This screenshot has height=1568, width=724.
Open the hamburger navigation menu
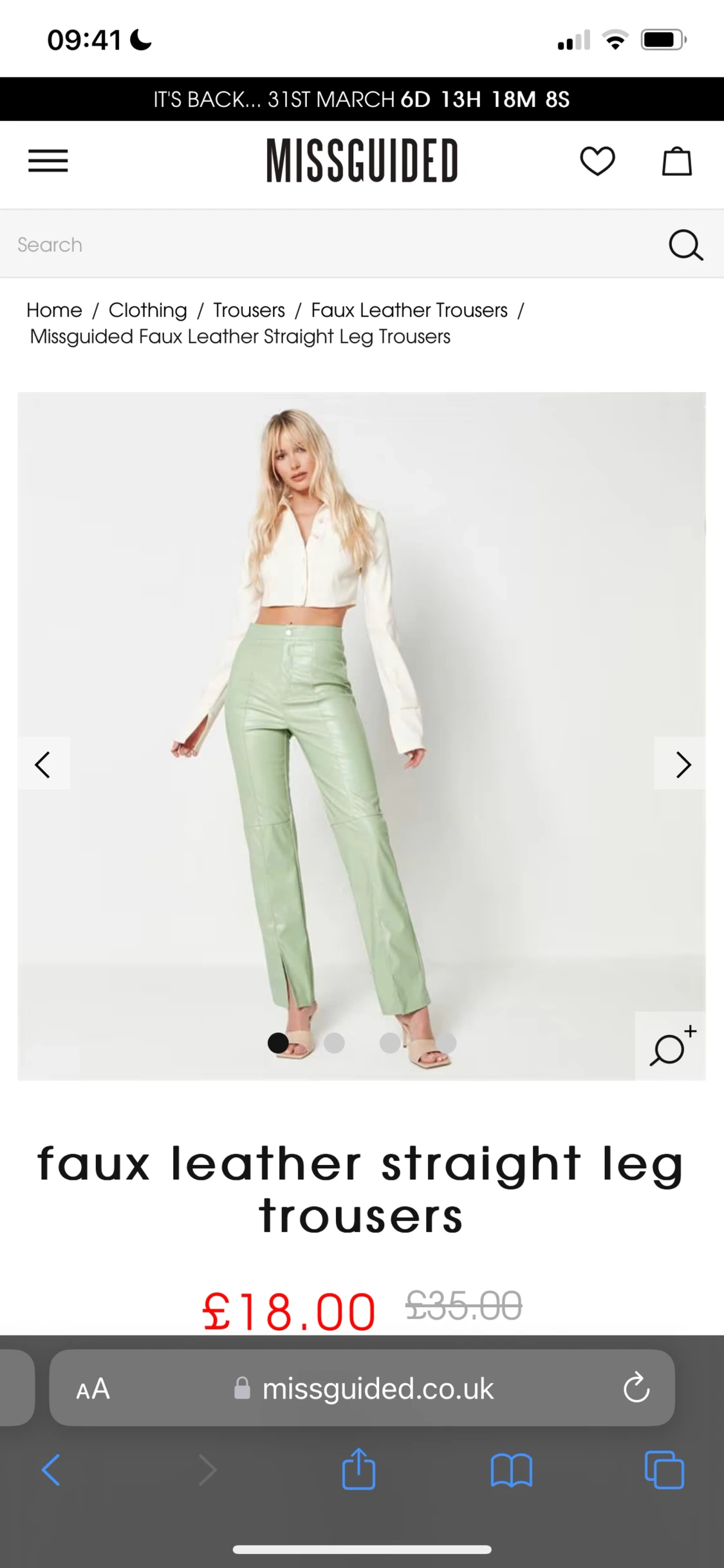click(48, 161)
